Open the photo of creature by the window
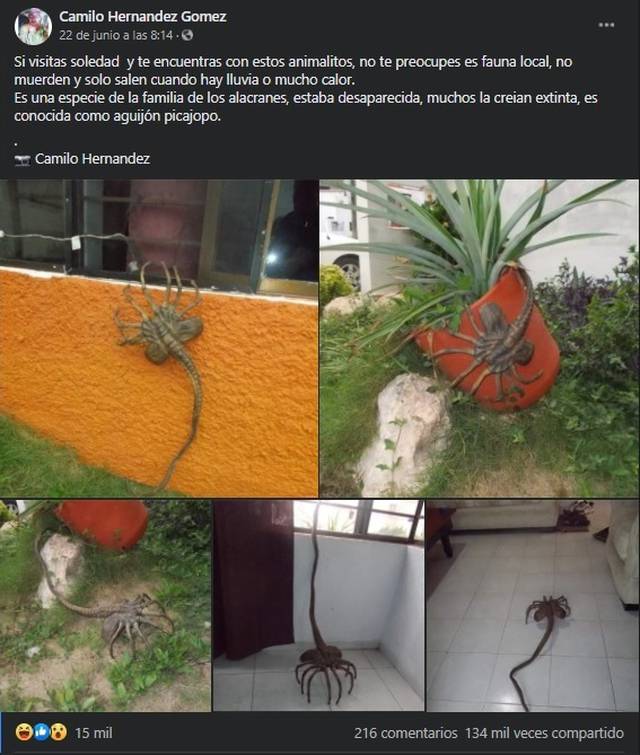Viewport: 640px width, 755px height. (x=318, y=606)
